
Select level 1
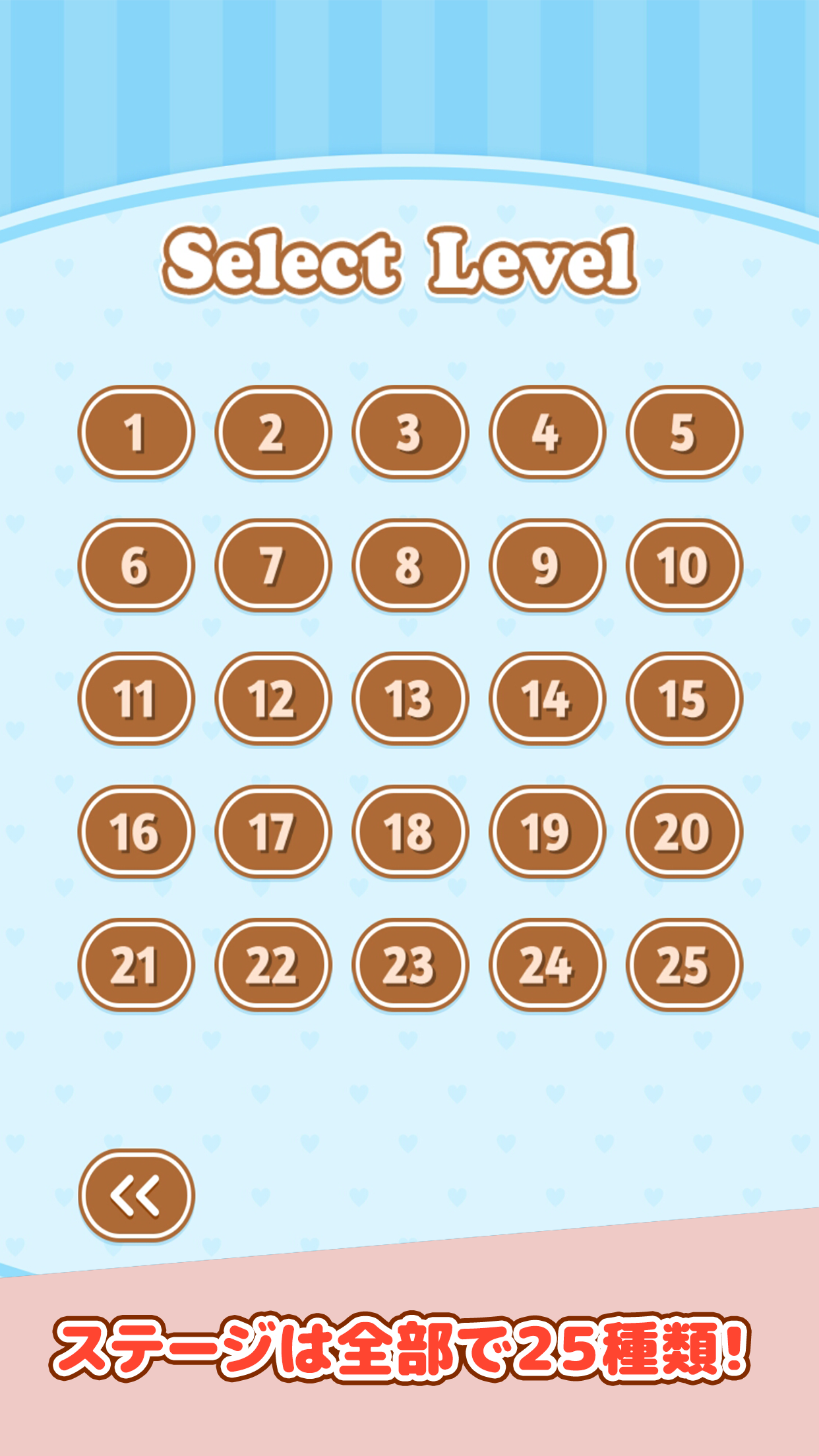[136, 433]
